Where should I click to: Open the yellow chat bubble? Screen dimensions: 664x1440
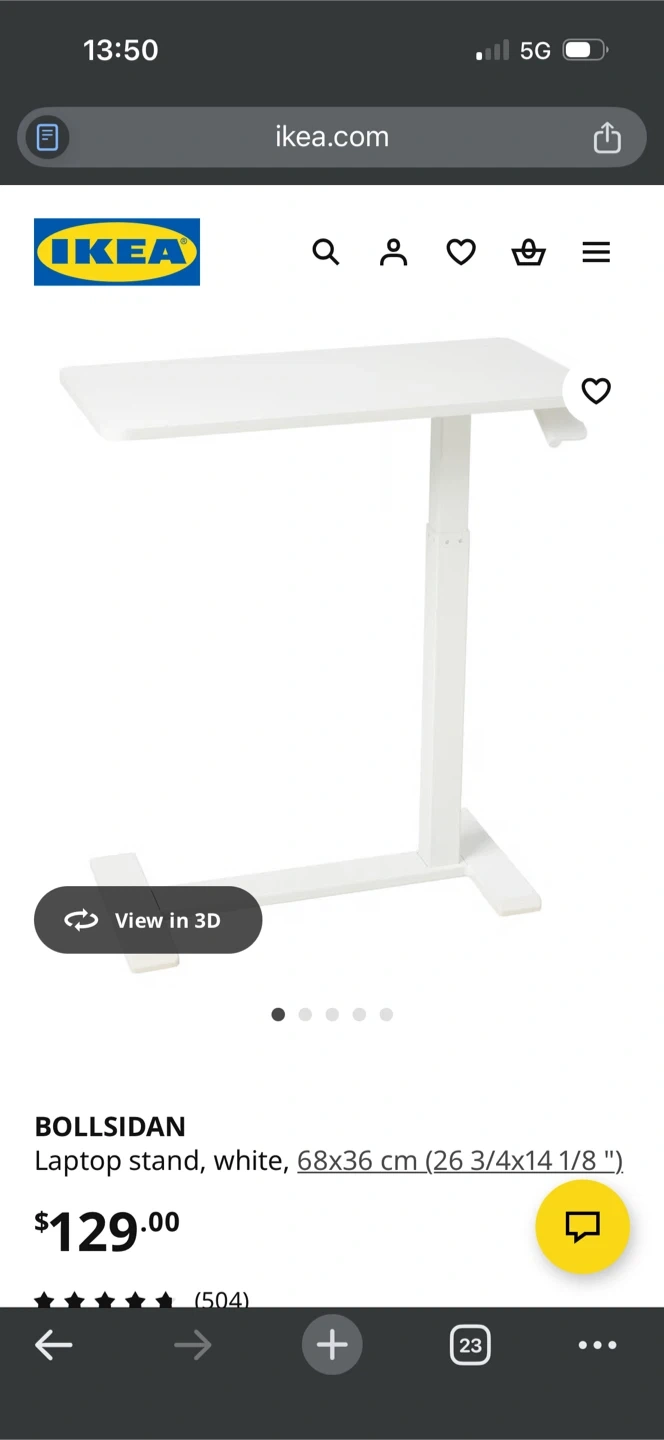coord(582,1226)
